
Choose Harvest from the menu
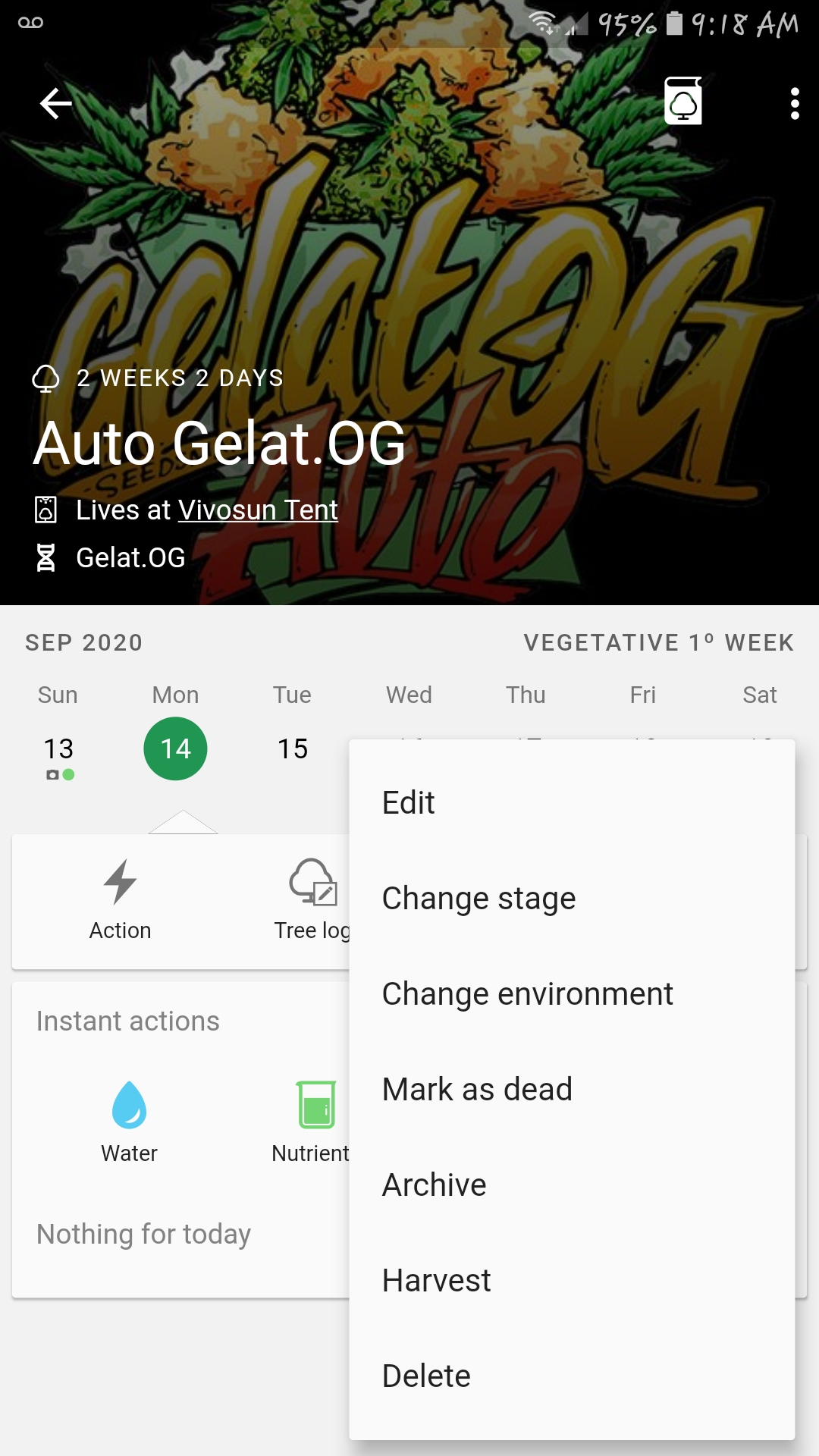coord(572,1280)
